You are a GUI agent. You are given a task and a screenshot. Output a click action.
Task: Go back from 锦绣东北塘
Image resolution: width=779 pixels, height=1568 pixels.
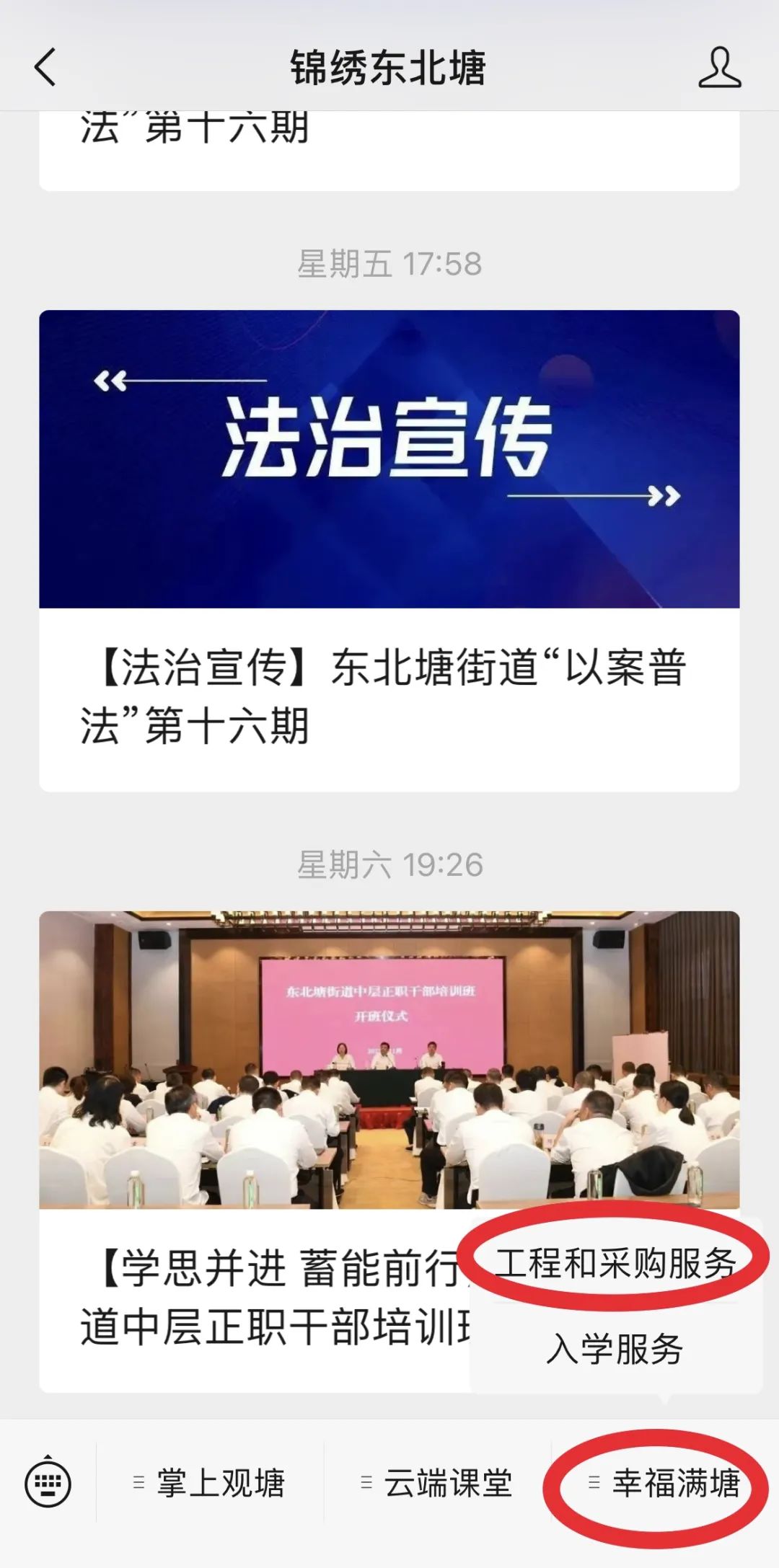point(45,68)
